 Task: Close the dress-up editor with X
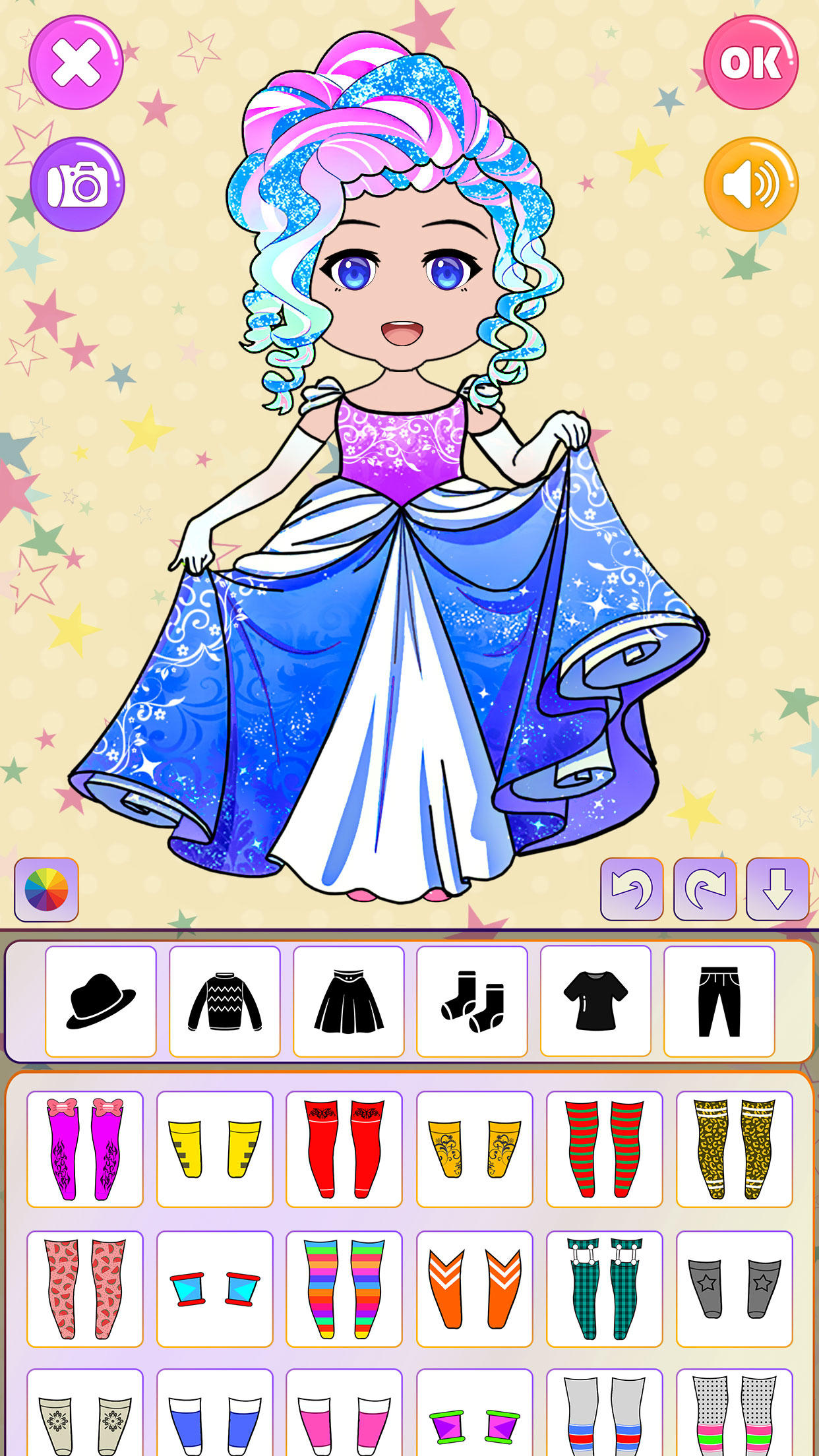(x=76, y=63)
